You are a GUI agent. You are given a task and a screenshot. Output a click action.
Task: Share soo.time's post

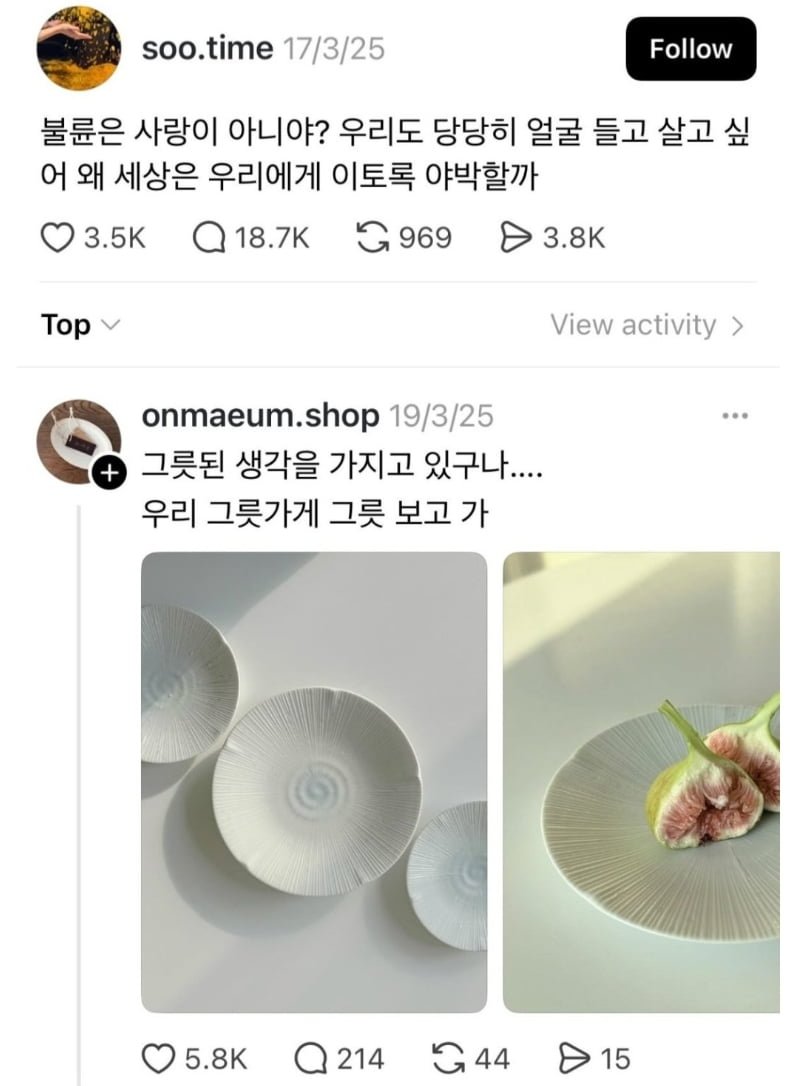coord(517,238)
